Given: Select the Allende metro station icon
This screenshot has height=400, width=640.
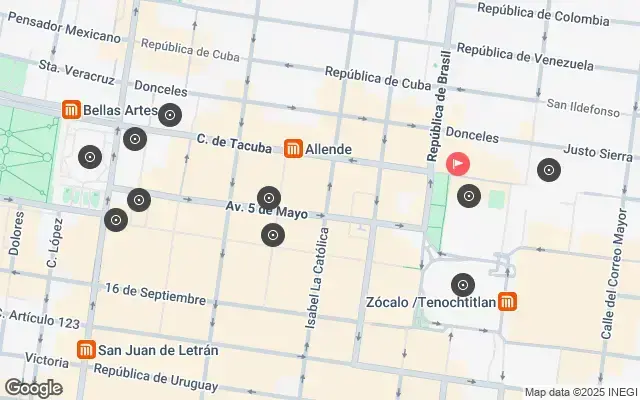Looking at the screenshot, I should click(294, 149).
